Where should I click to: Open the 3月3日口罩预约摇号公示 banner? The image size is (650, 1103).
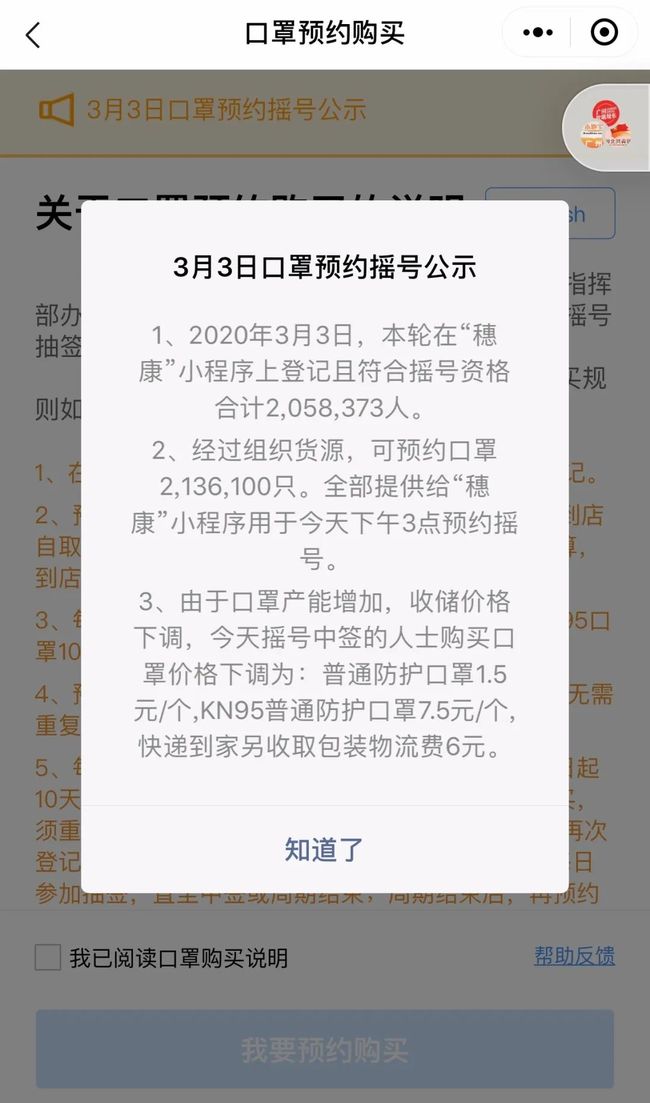[x=227, y=110]
